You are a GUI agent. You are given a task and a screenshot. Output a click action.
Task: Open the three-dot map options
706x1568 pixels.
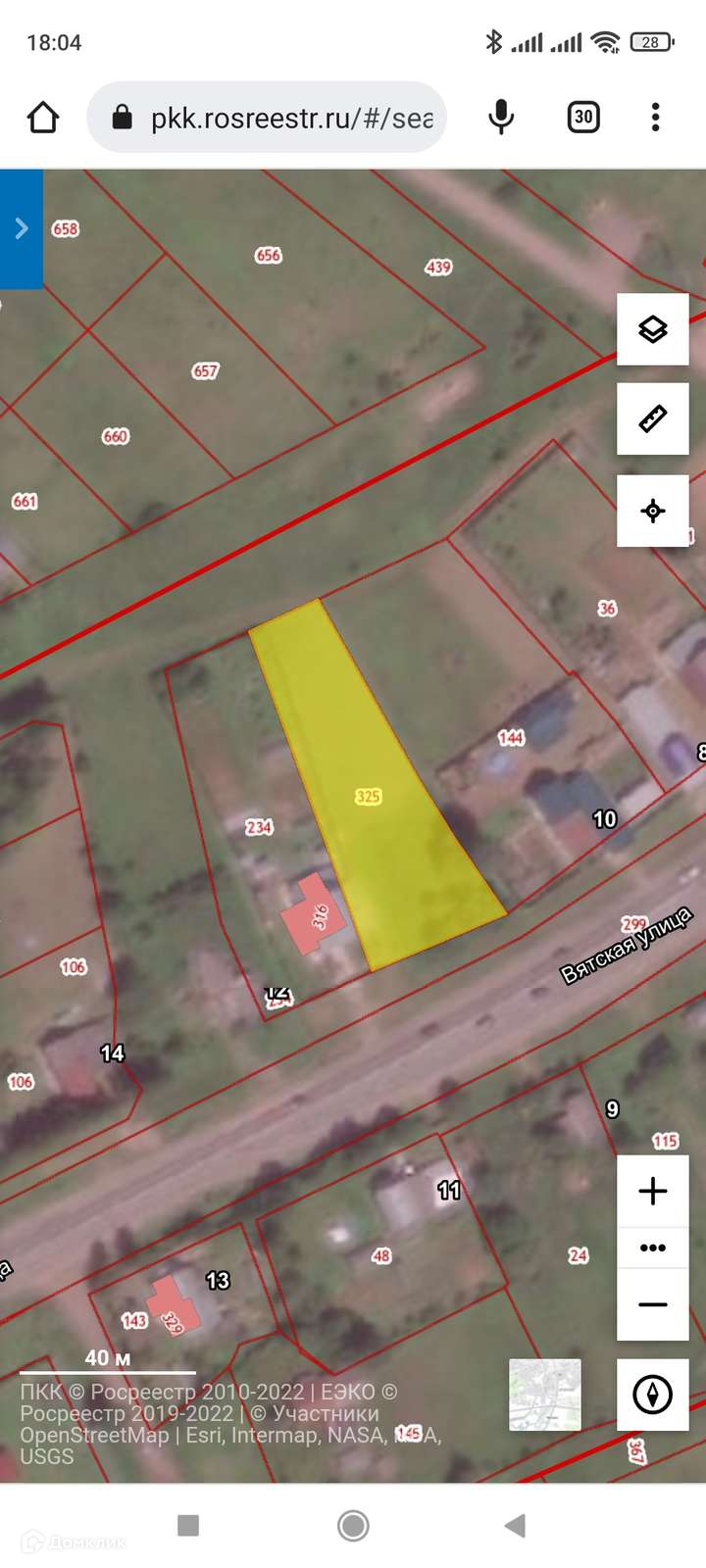652,1248
